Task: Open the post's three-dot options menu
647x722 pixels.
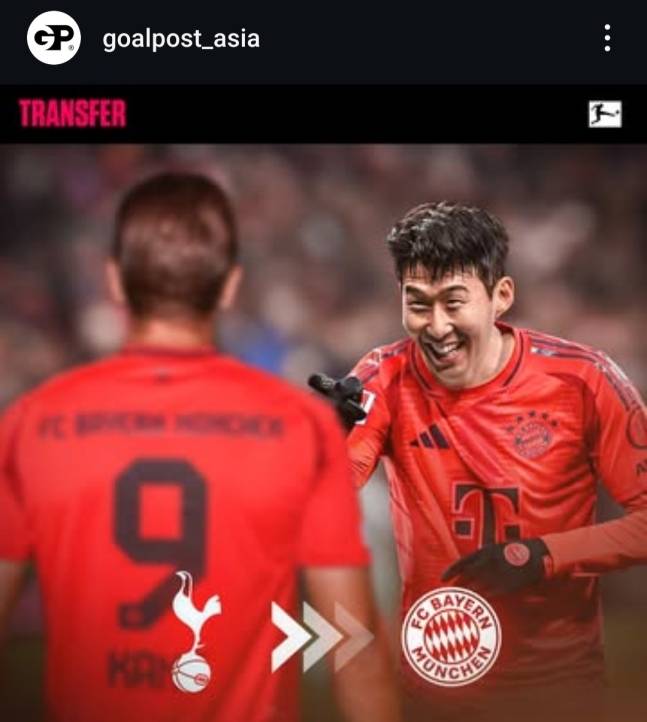Action: pyautogui.click(x=607, y=39)
